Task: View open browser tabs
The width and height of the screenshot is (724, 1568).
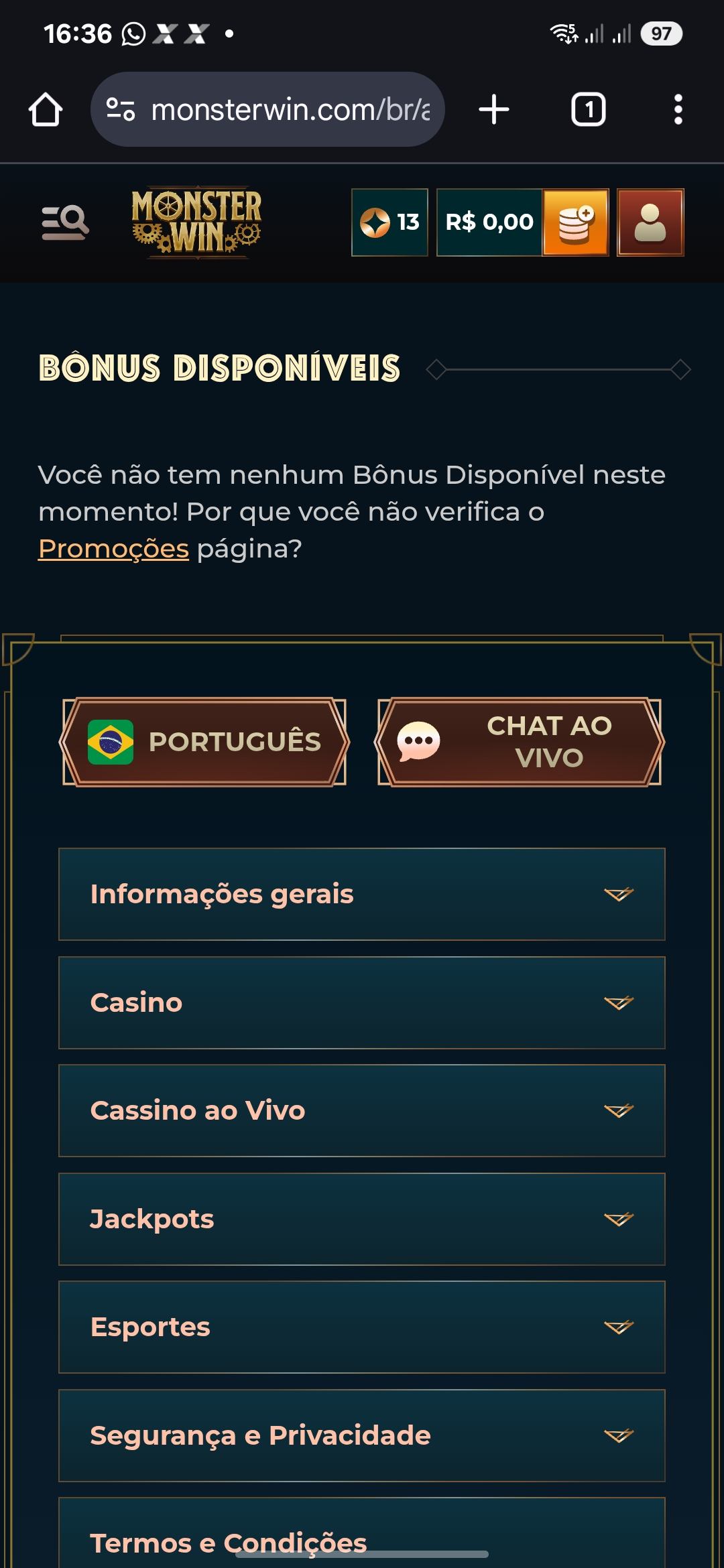Action: point(588,109)
